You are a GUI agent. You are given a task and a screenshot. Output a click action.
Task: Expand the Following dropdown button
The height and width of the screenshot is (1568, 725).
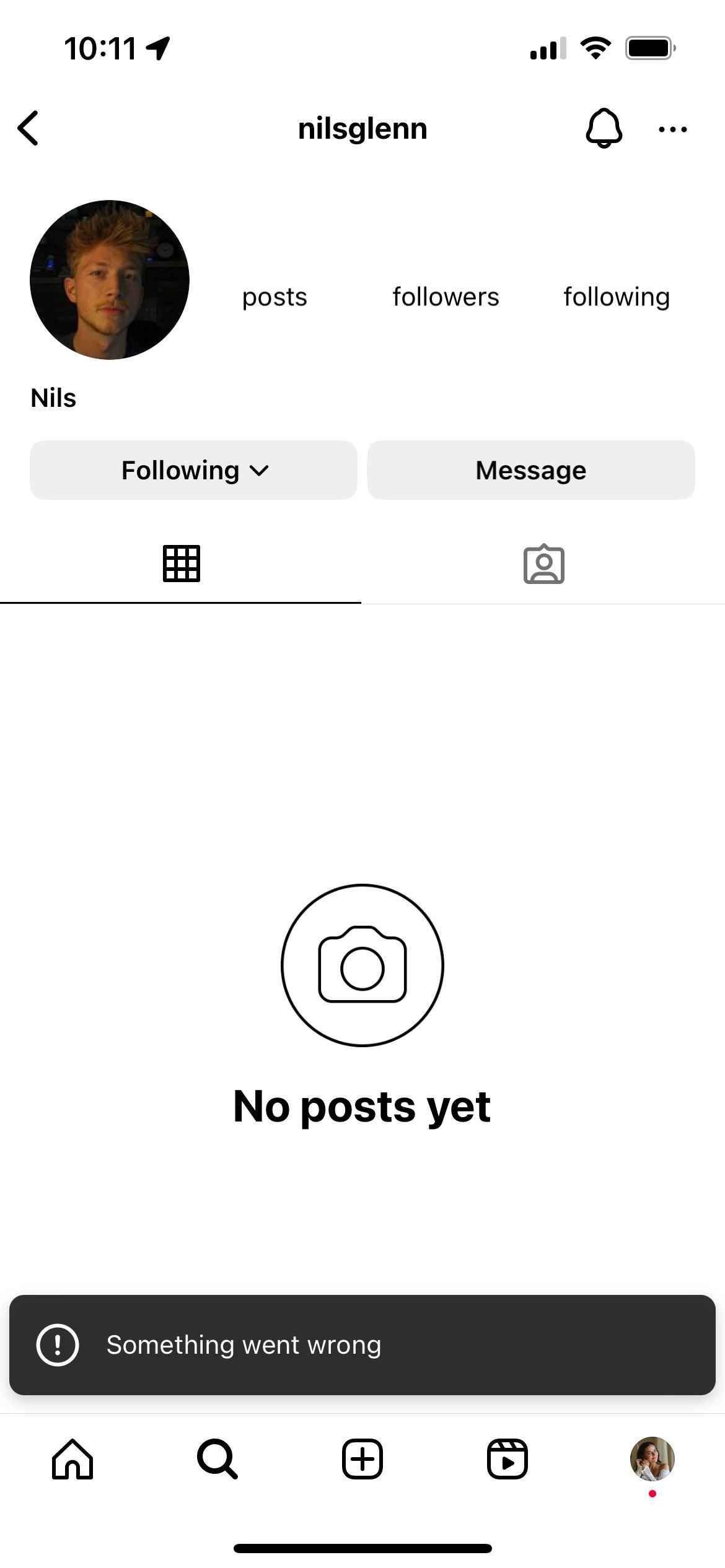[194, 470]
